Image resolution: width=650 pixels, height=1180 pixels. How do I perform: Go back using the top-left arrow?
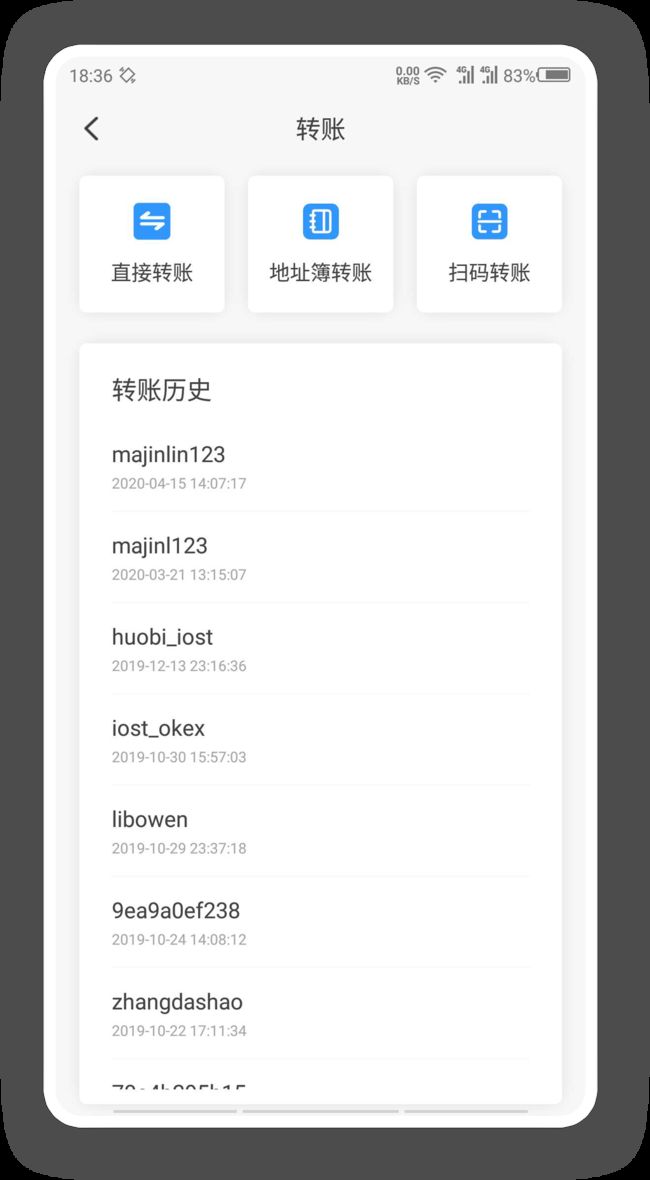pos(91,129)
